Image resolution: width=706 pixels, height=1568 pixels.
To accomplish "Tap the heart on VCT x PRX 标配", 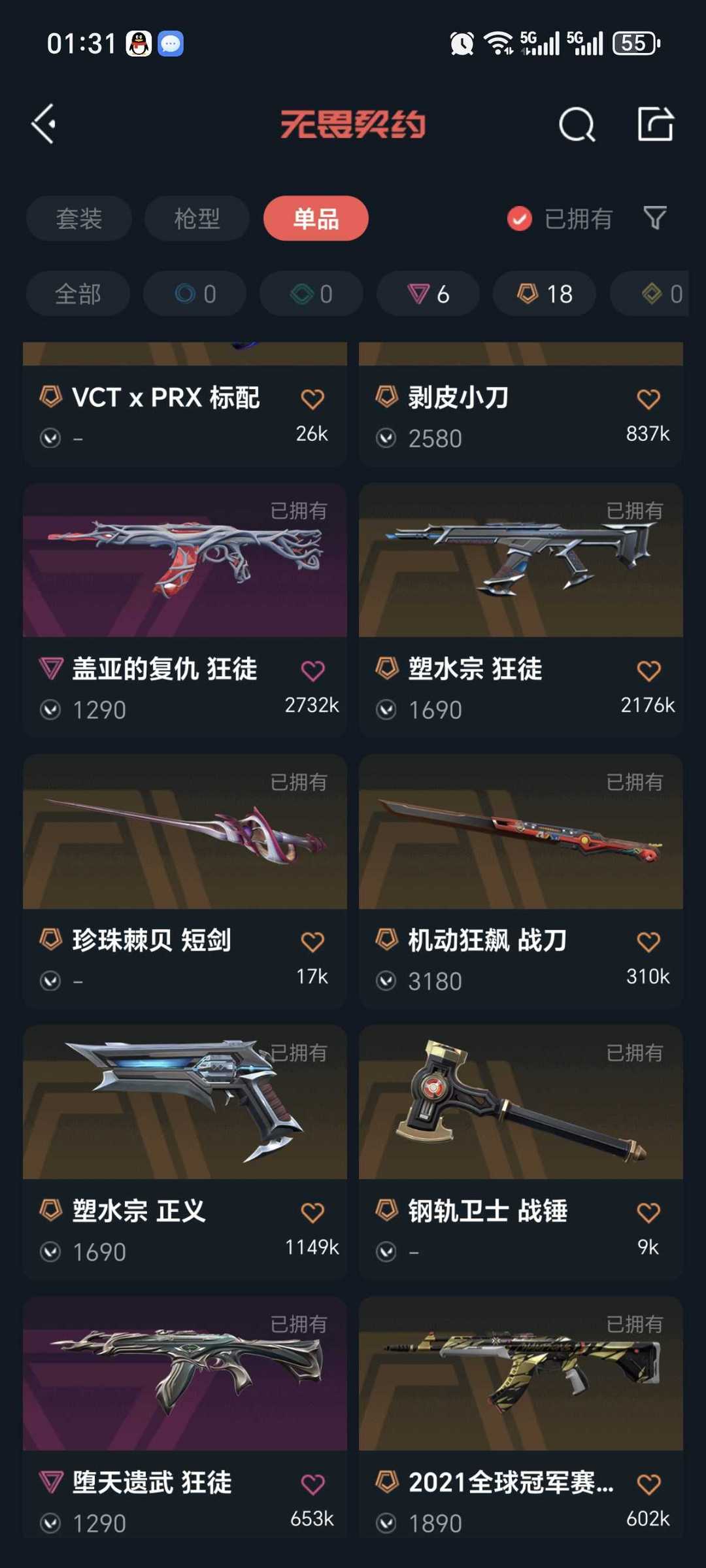I will [x=312, y=398].
